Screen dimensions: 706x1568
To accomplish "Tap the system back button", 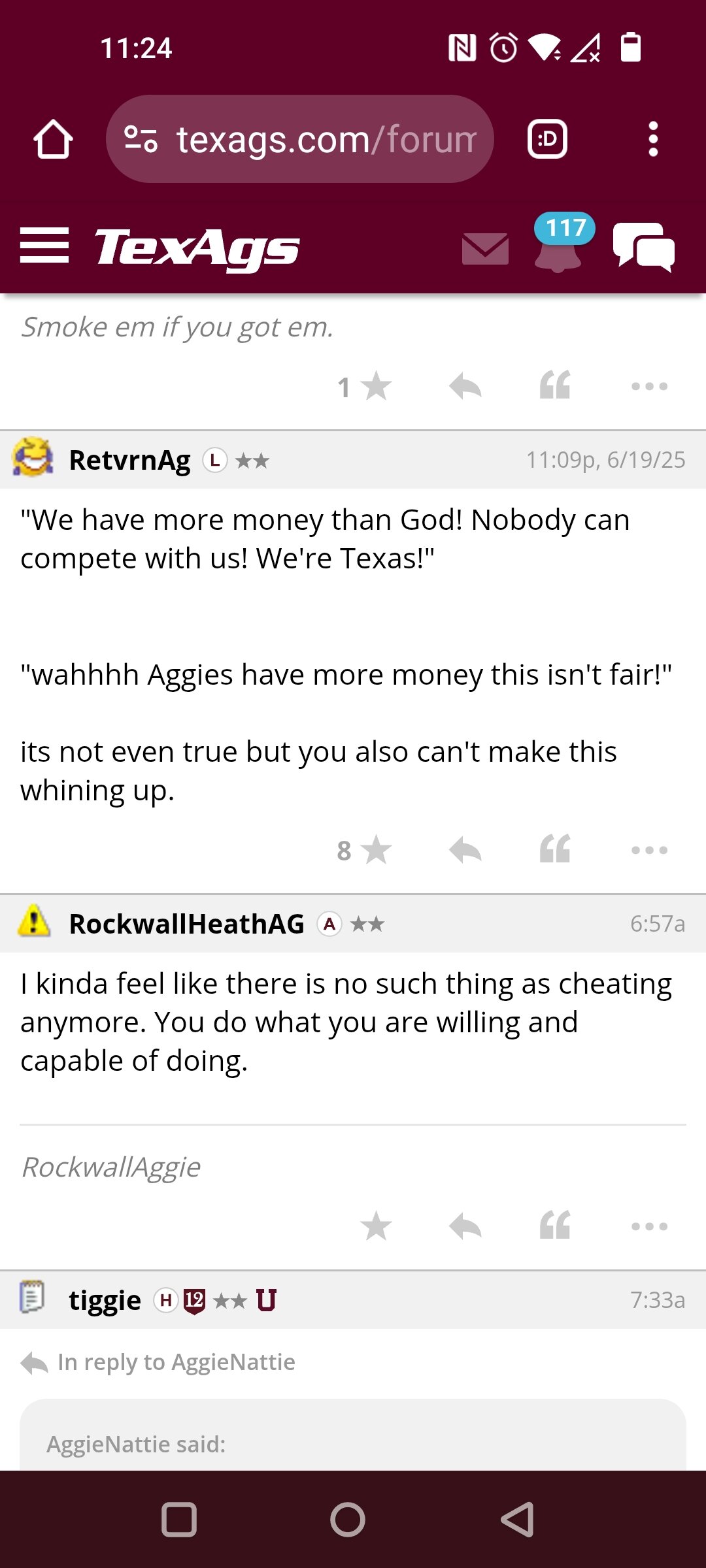I will click(x=517, y=1520).
